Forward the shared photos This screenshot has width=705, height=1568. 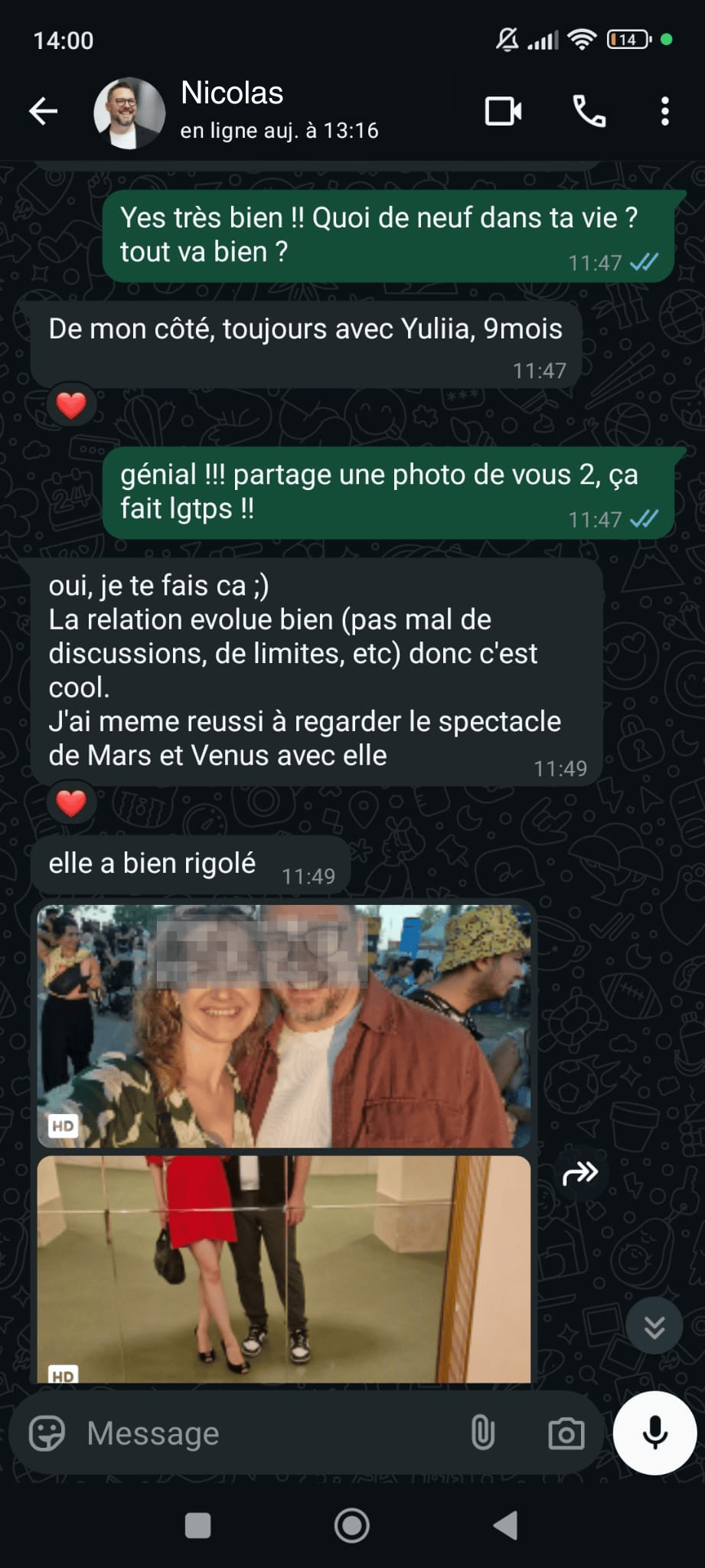coord(579,1172)
